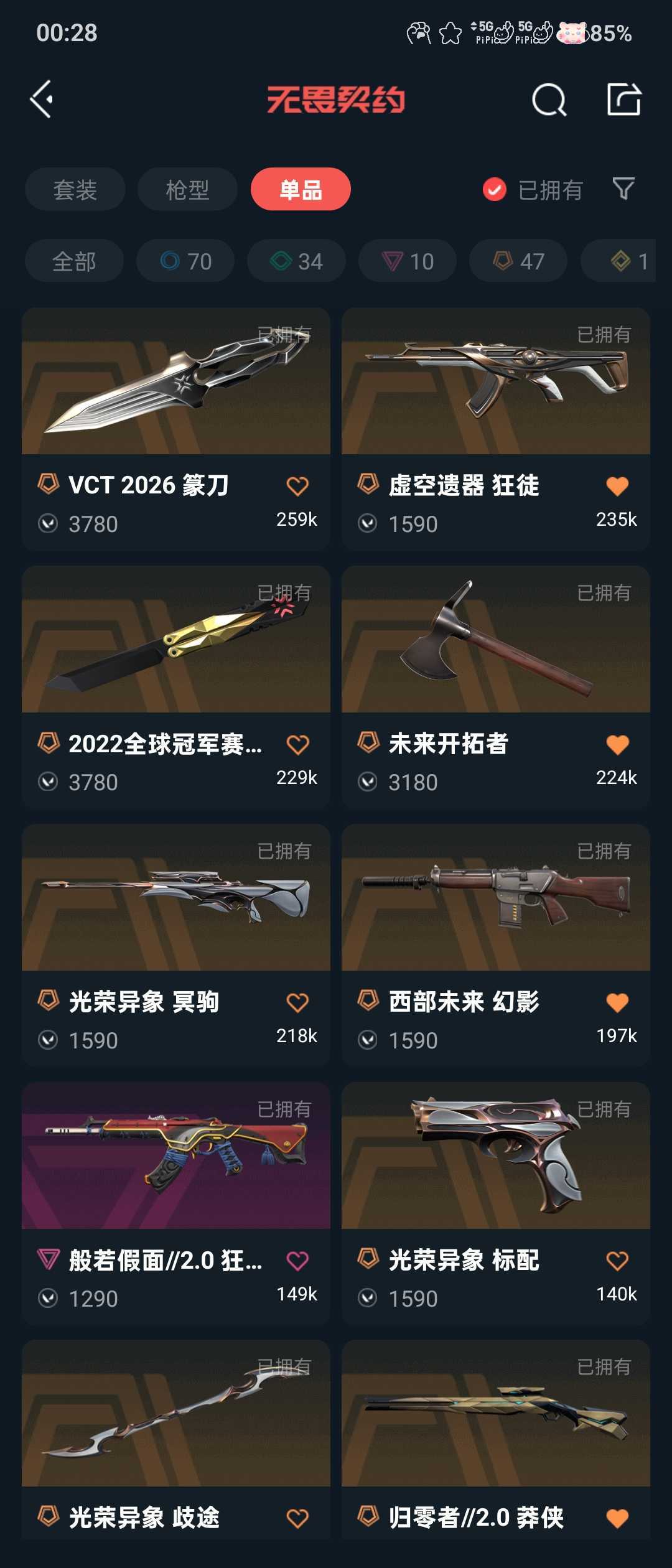Select the 全部 tier chip

pos(74,261)
